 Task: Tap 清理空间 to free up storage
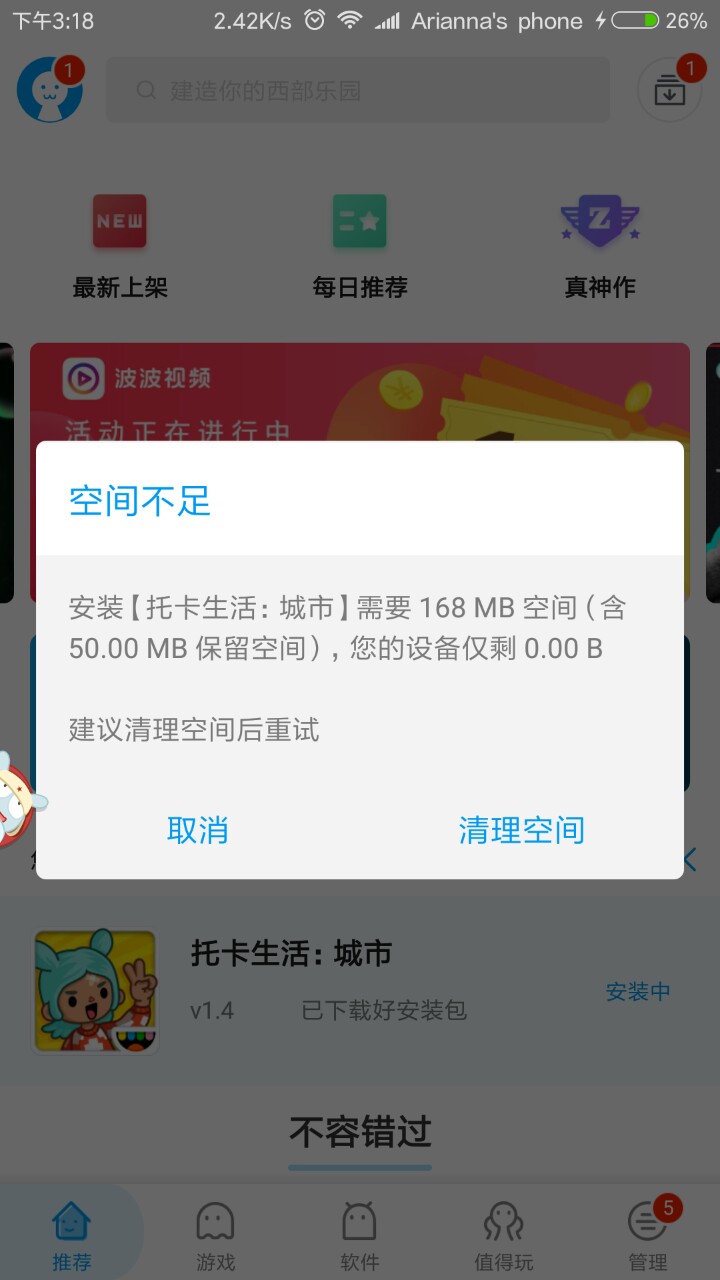pos(521,830)
